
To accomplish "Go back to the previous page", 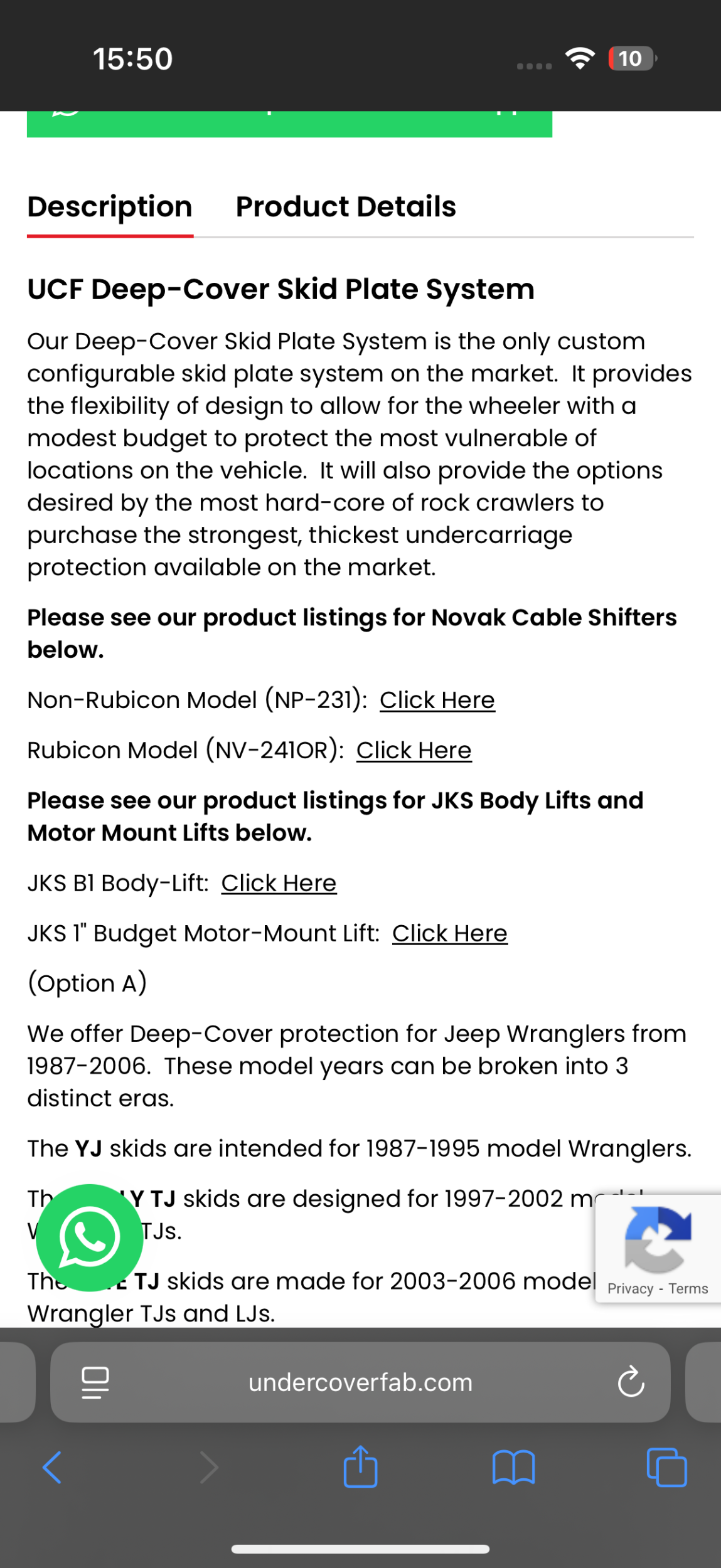I will coord(52,1468).
